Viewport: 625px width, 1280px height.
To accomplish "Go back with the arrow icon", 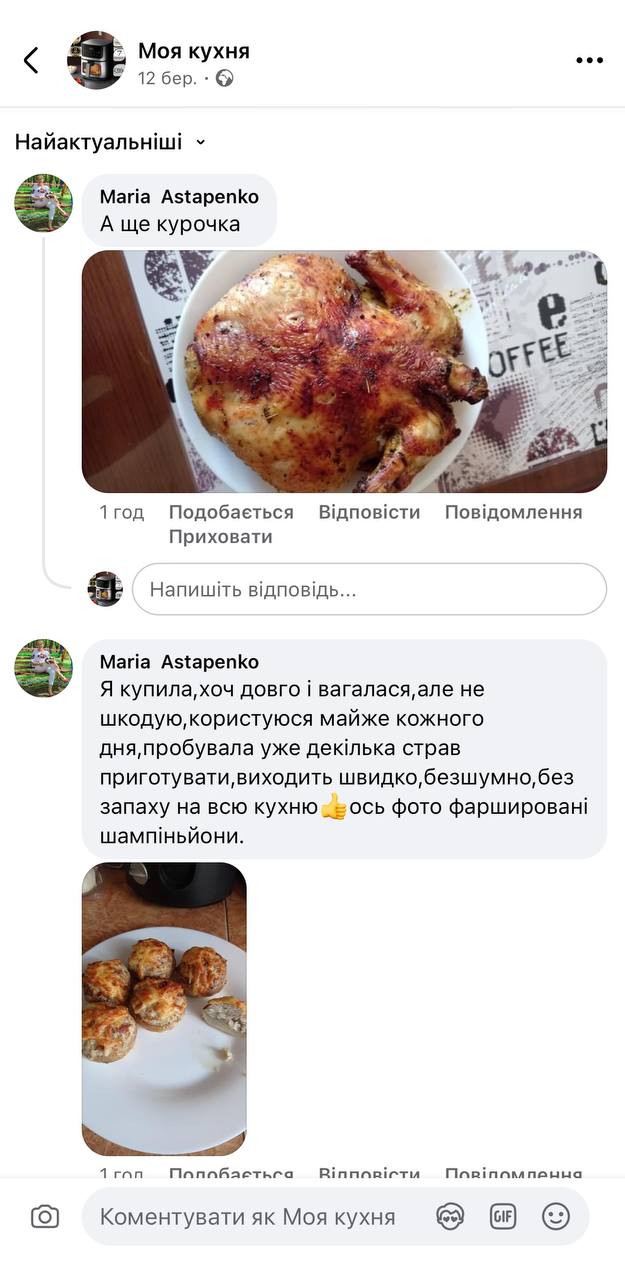I will (31, 61).
